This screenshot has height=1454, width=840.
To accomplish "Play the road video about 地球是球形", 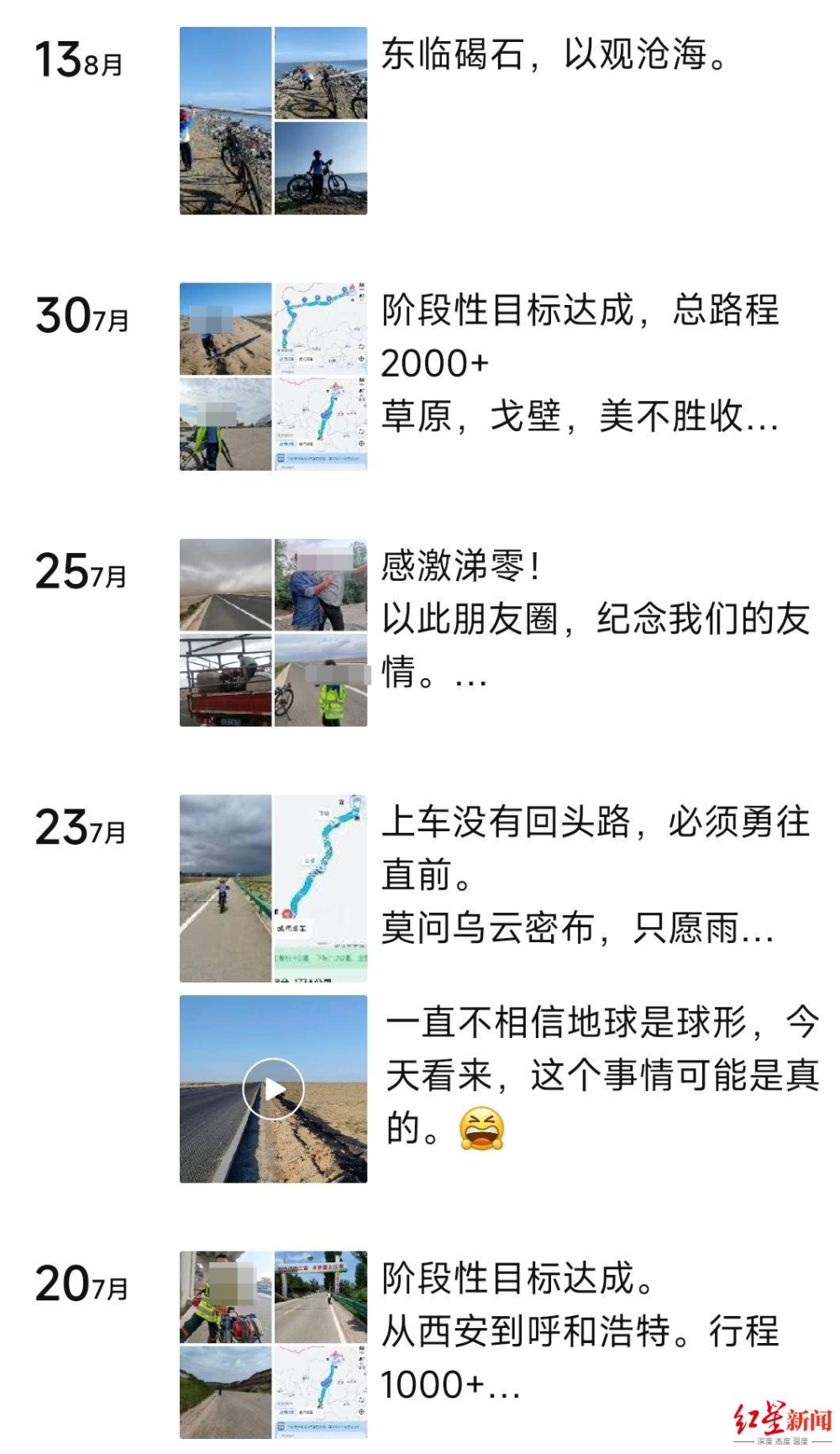I will [273, 1088].
